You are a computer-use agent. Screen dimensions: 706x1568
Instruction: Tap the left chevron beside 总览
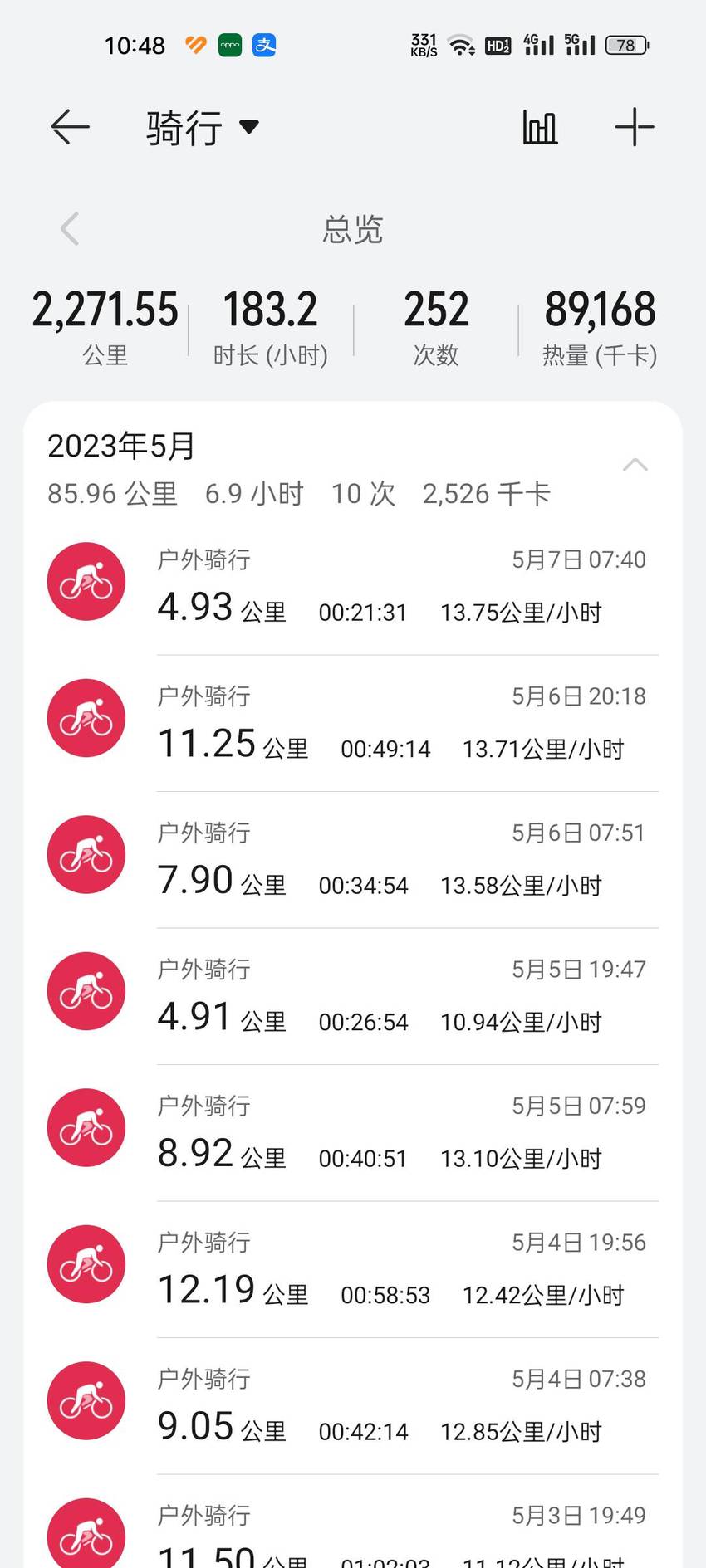click(x=70, y=228)
